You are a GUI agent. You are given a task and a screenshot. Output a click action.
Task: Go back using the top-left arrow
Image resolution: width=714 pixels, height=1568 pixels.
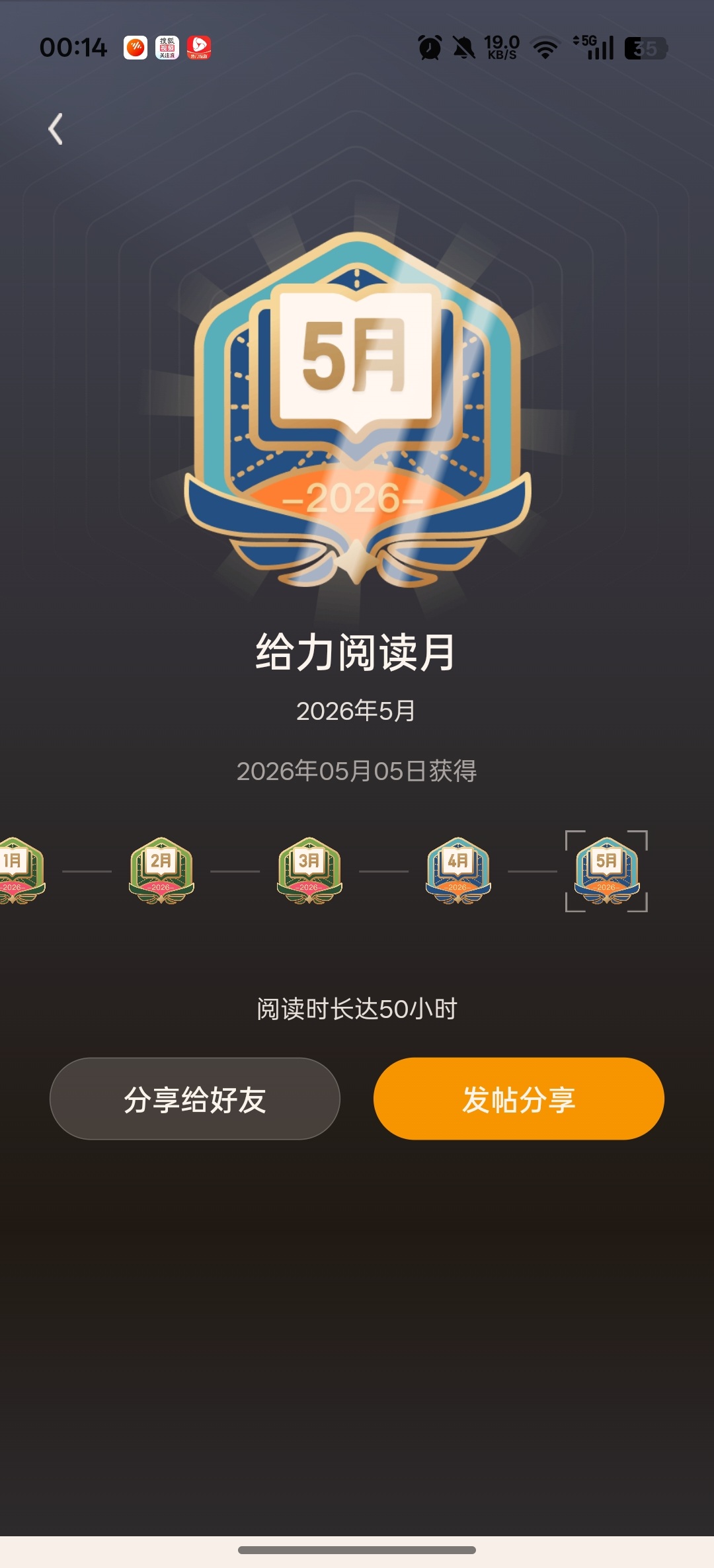56,129
